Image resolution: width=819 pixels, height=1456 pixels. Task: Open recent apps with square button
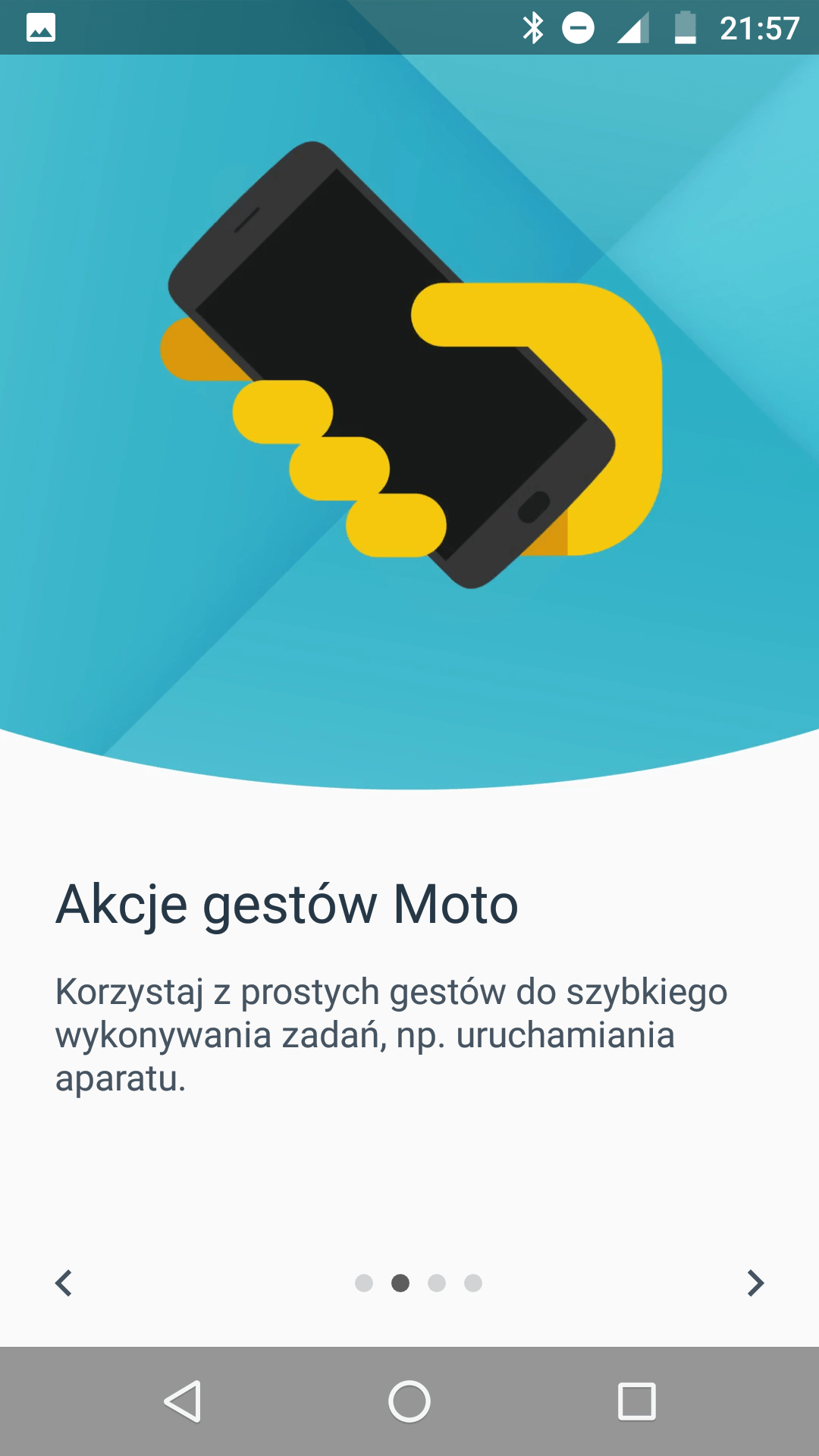[637, 1401]
